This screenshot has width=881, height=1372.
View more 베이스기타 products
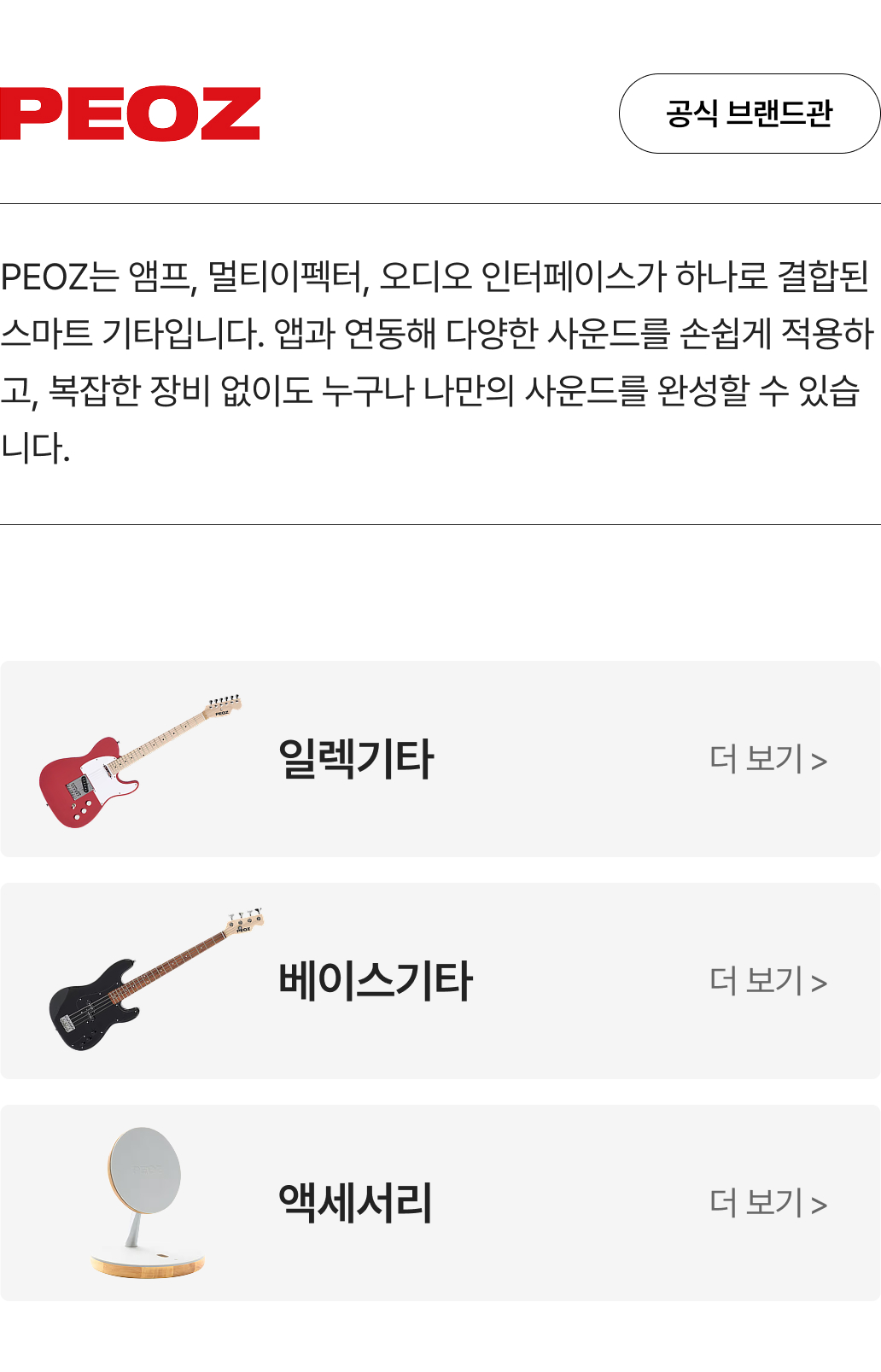(x=767, y=981)
